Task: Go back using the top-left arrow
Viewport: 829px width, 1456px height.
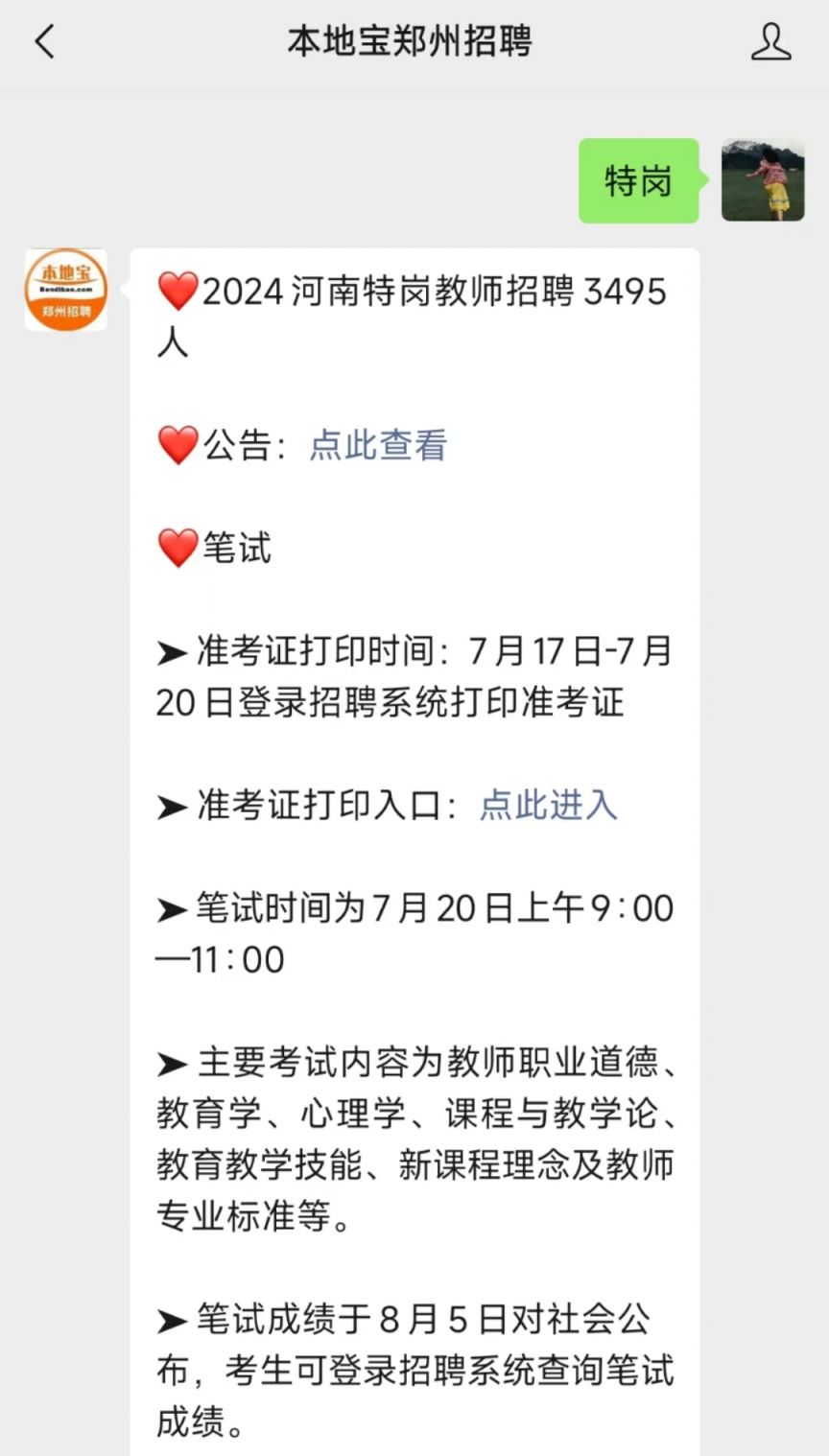Action: click(x=44, y=42)
